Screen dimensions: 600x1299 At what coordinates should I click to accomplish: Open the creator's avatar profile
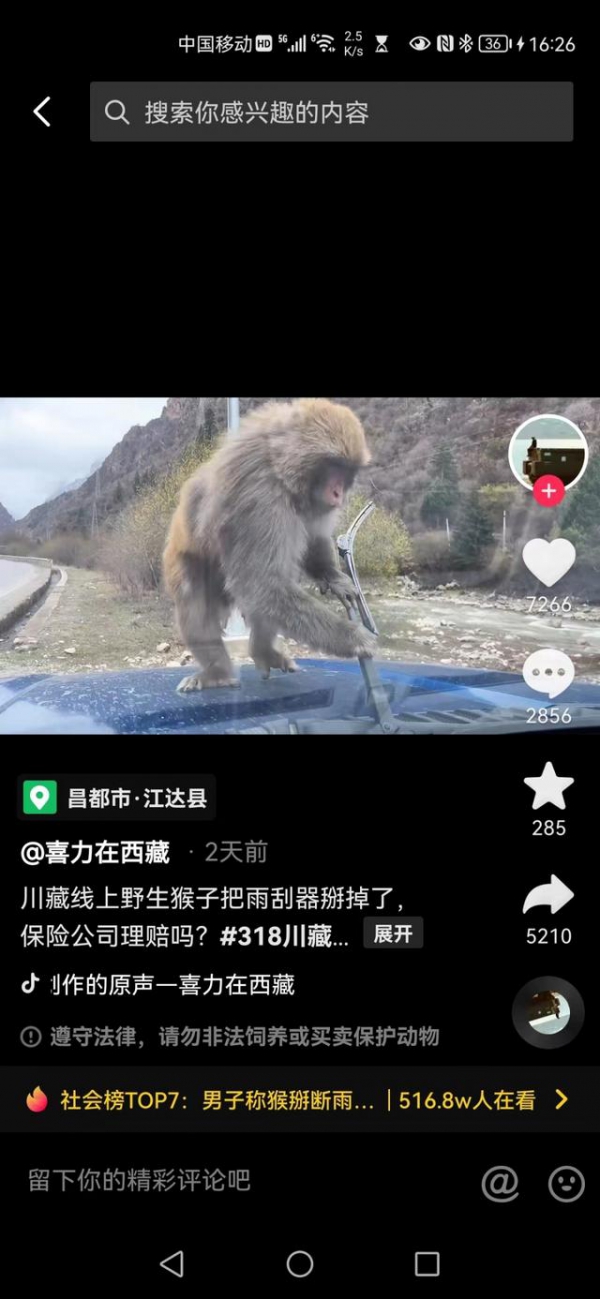(x=548, y=452)
